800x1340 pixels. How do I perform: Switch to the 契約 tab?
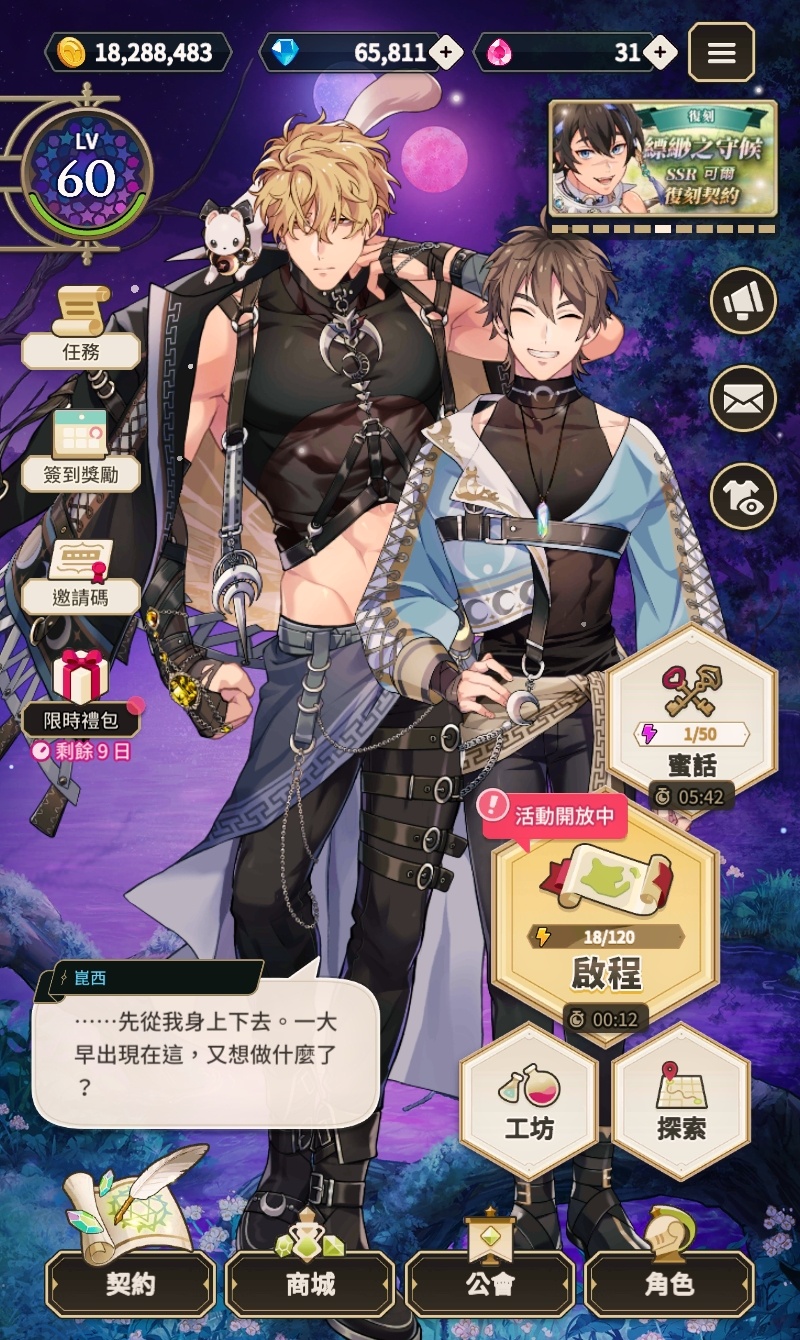pyautogui.click(x=131, y=1284)
